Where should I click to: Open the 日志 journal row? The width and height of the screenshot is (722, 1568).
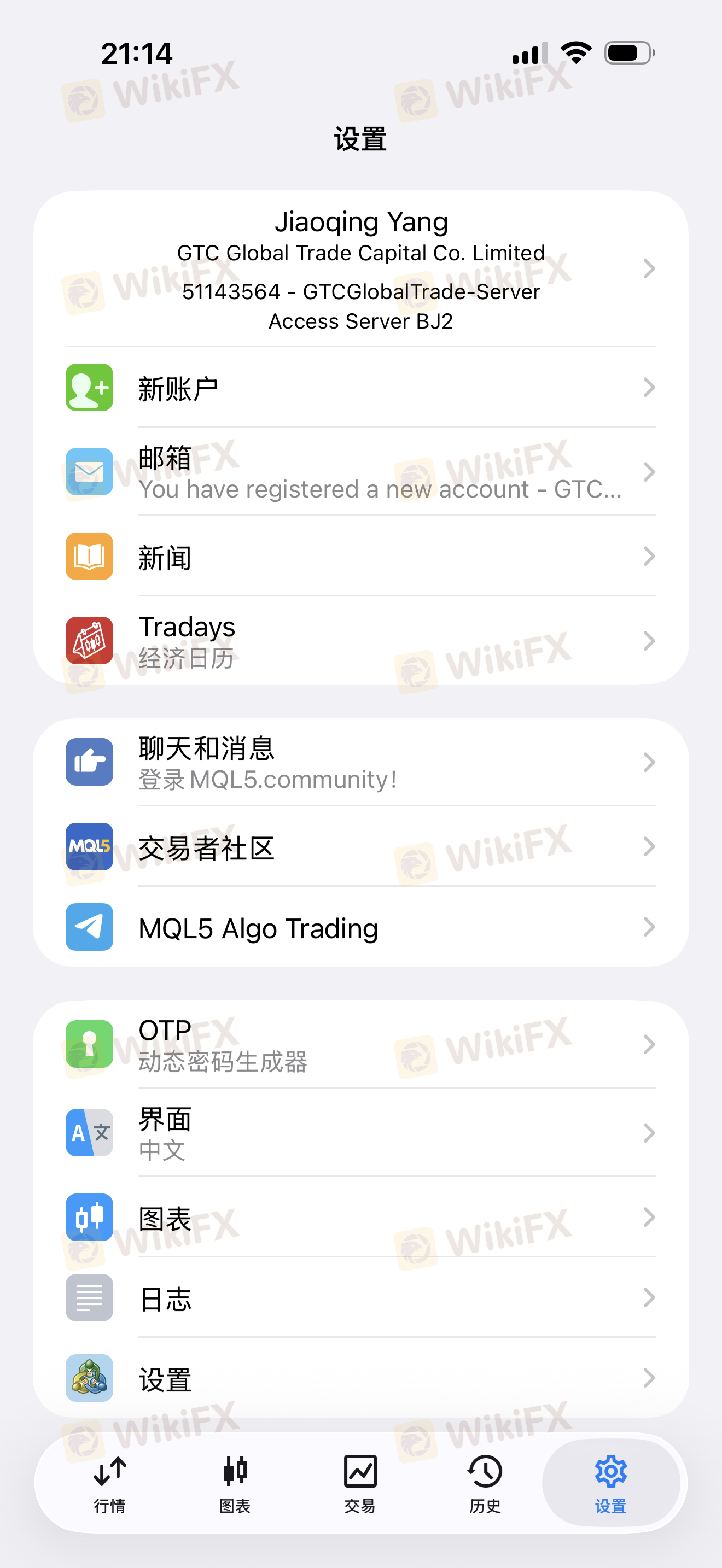(x=361, y=1298)
